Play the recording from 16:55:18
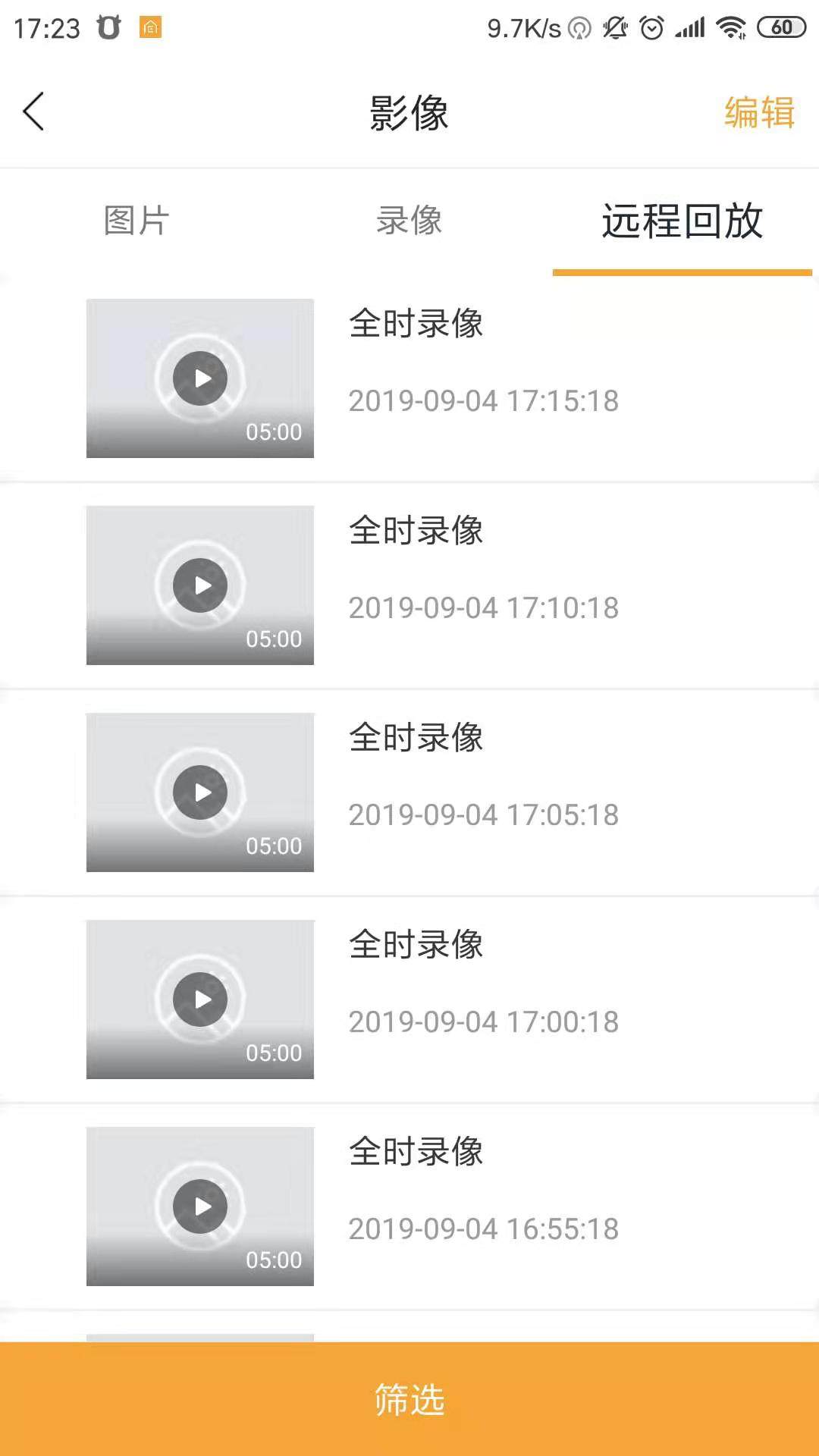 [x=200, y=1207]
